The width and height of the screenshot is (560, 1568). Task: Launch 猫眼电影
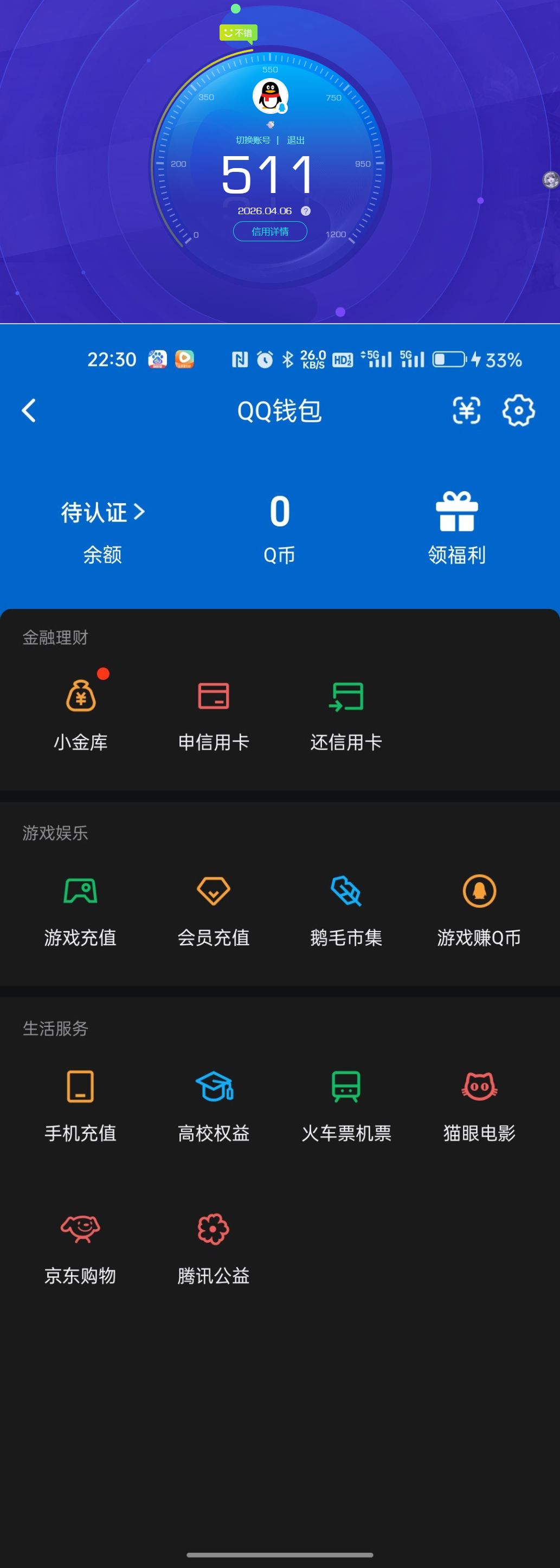tap(479, 1103)
